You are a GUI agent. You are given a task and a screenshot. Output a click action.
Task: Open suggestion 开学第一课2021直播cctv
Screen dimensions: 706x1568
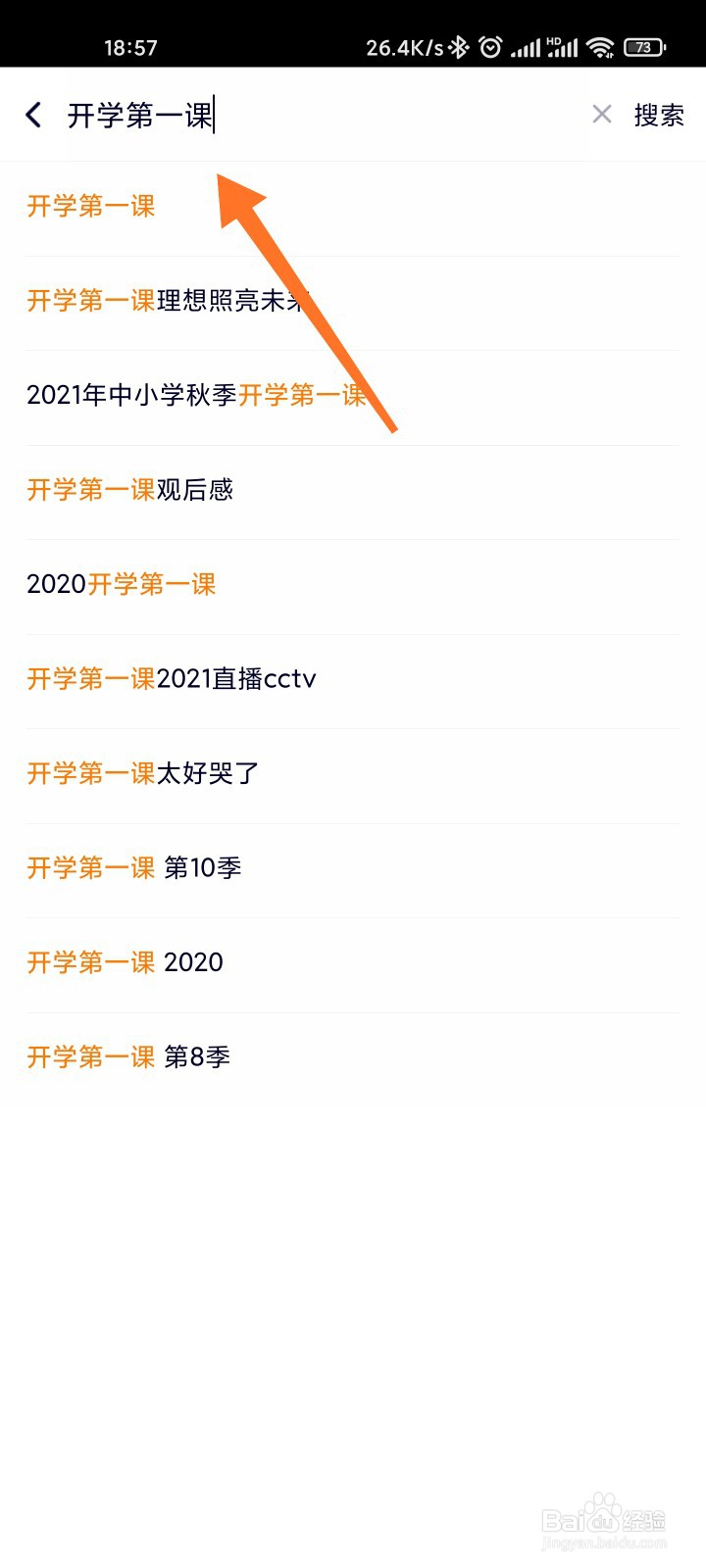click(x=353, y=678)
